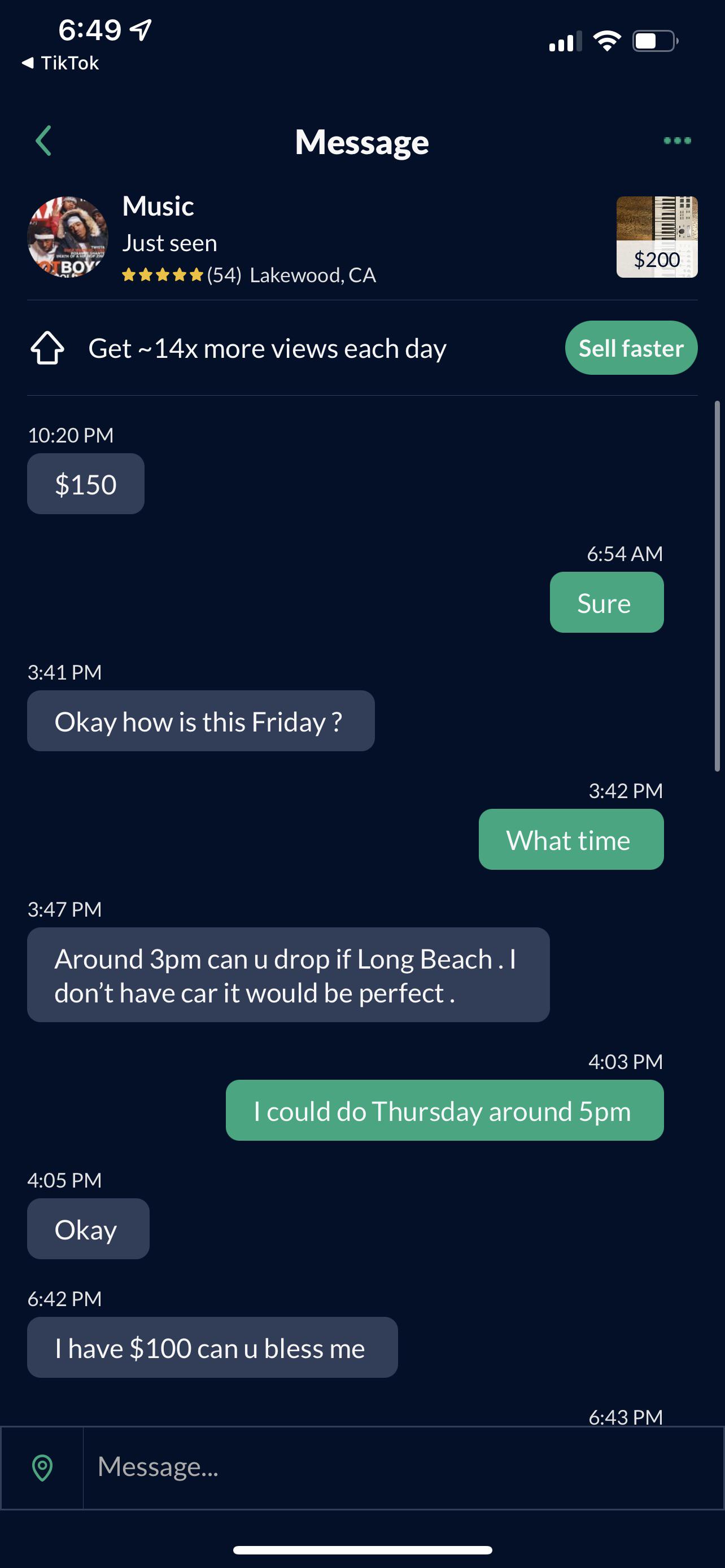Select the $150 offer bubble
This screenshot has width=725, height=1568.
(x=85, y=483)
